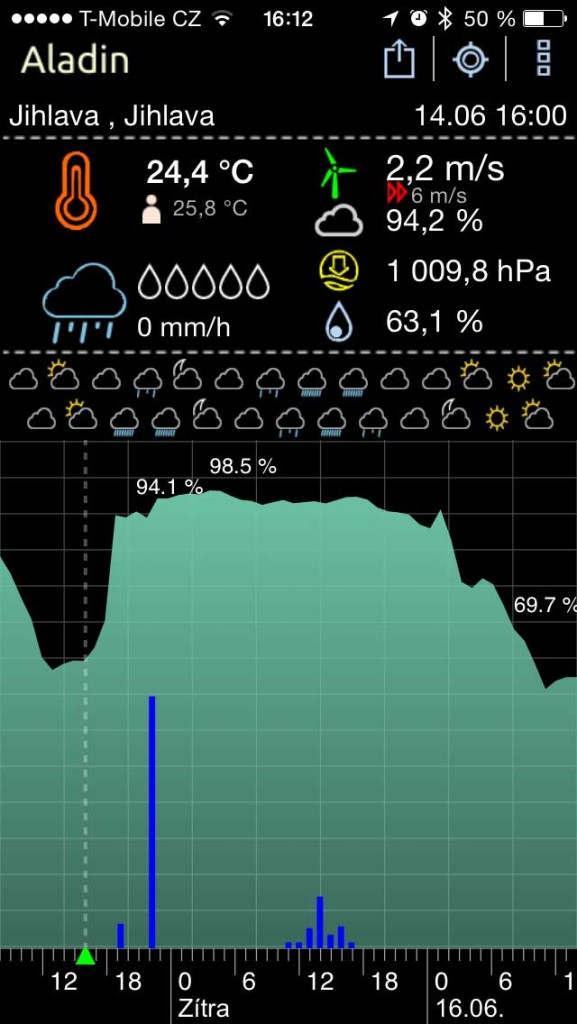
Task: Show precipitation via the rain cloud icon
Action: pyautogui.click(x=85, y=302)
